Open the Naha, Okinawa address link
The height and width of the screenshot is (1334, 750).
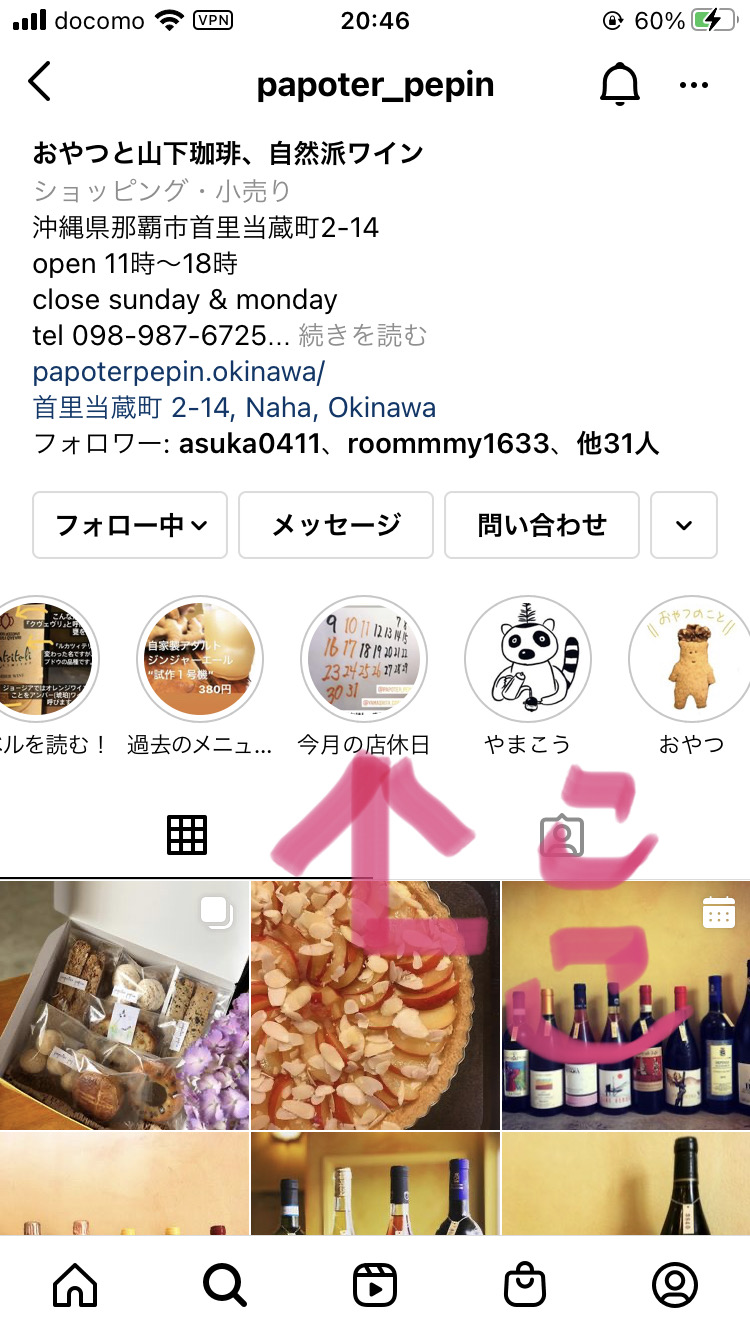[x=234, y=408]
